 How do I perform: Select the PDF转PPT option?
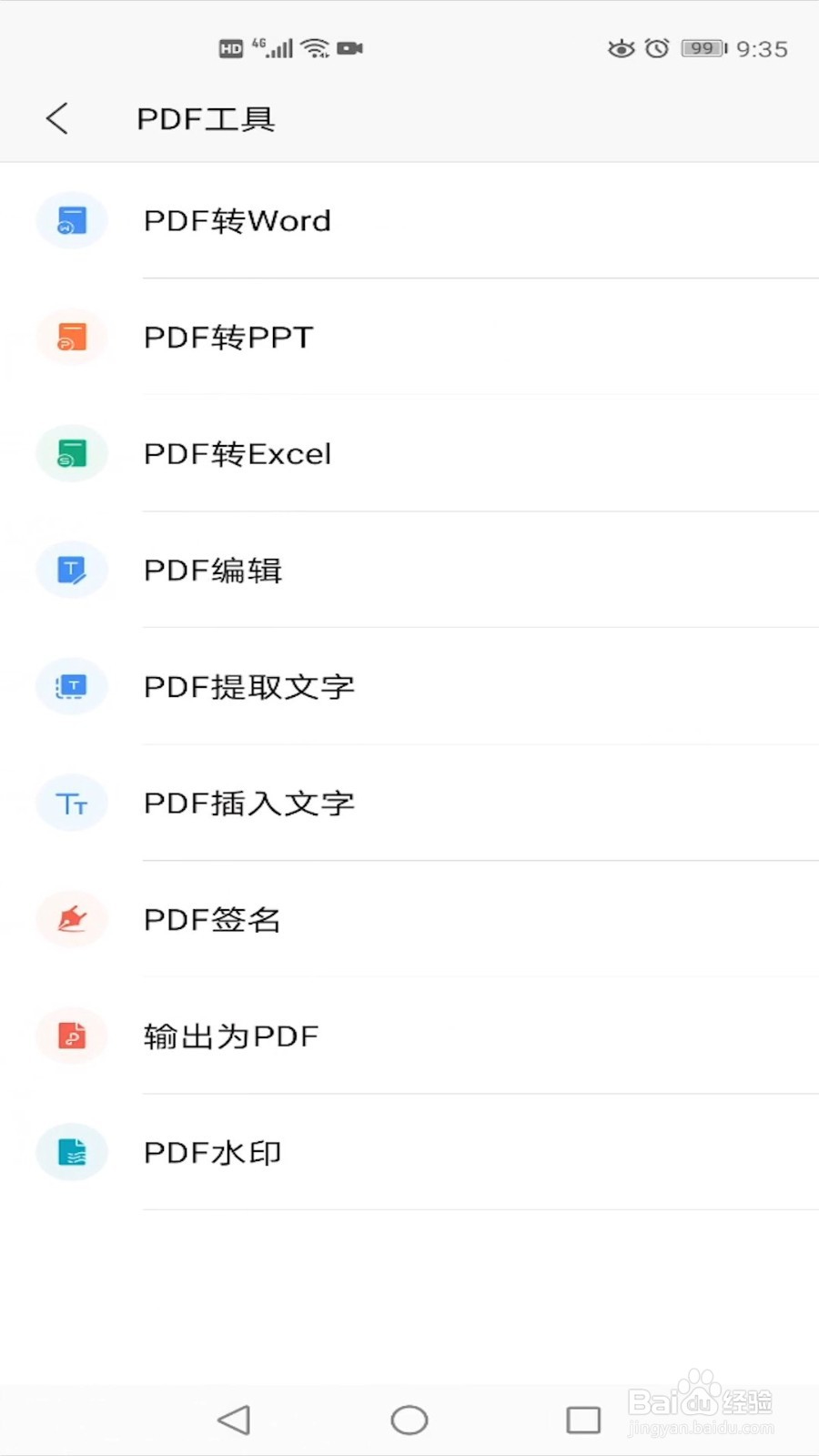pyautogui.click(x=409, y=338)
